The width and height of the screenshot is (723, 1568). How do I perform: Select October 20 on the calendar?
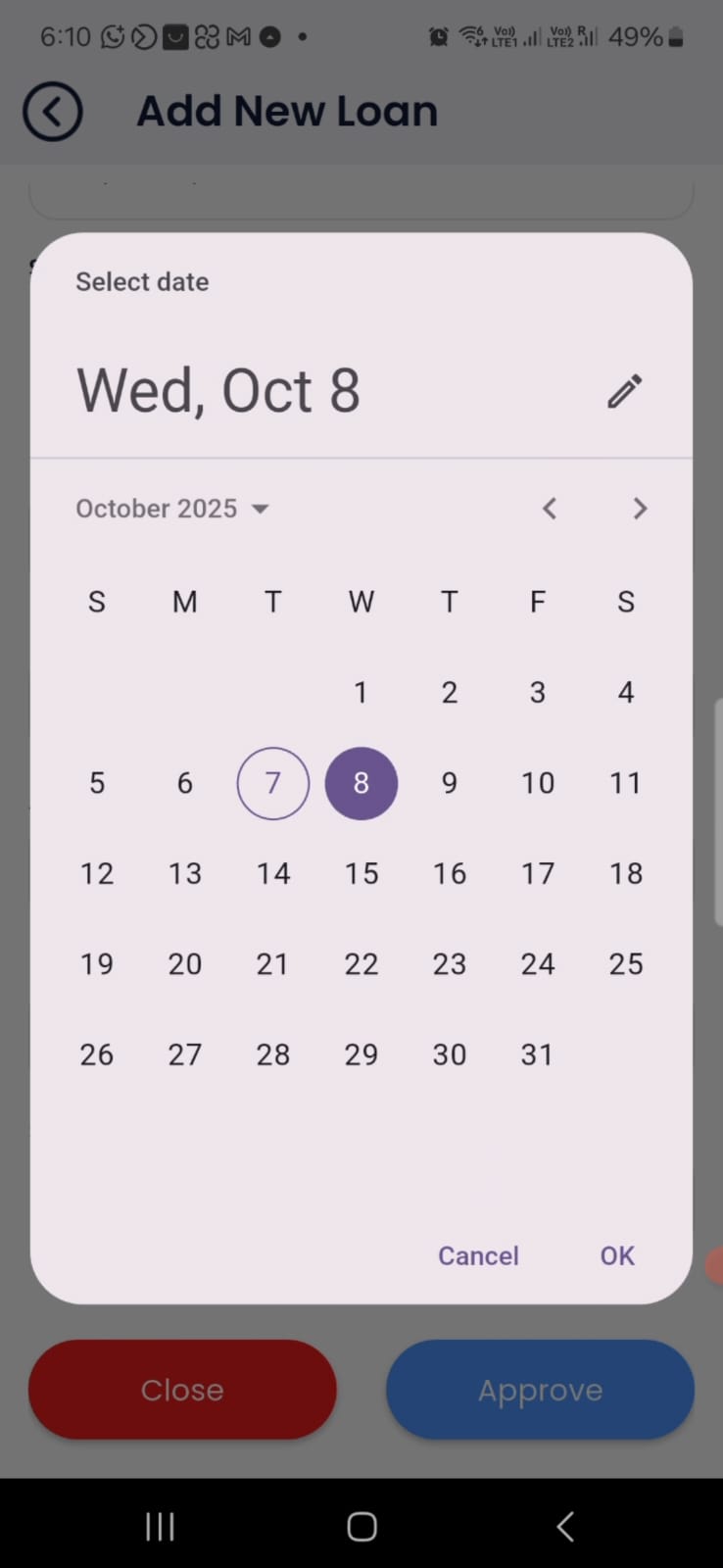(x=184, y=964)
